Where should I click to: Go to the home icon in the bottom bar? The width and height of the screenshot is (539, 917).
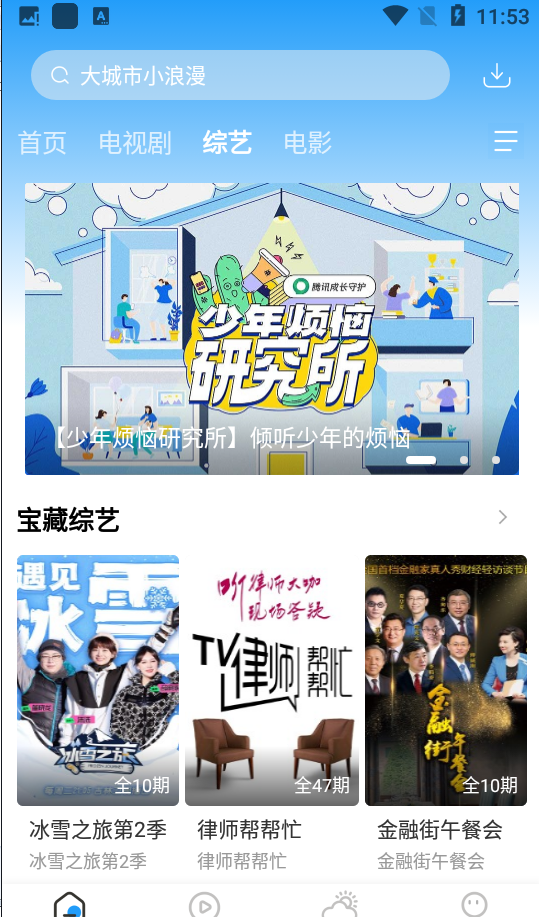point(70,905)
